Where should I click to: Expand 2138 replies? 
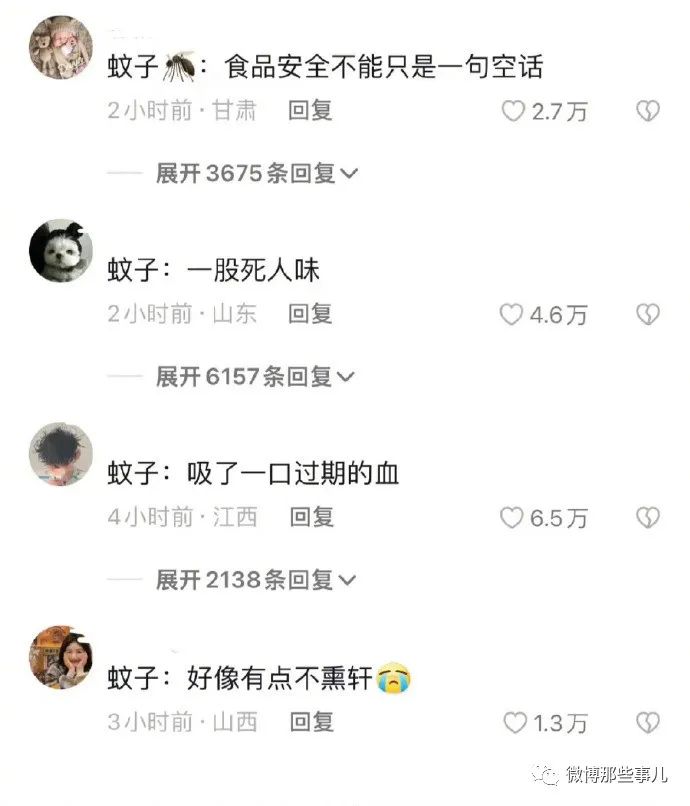point(256,580)
